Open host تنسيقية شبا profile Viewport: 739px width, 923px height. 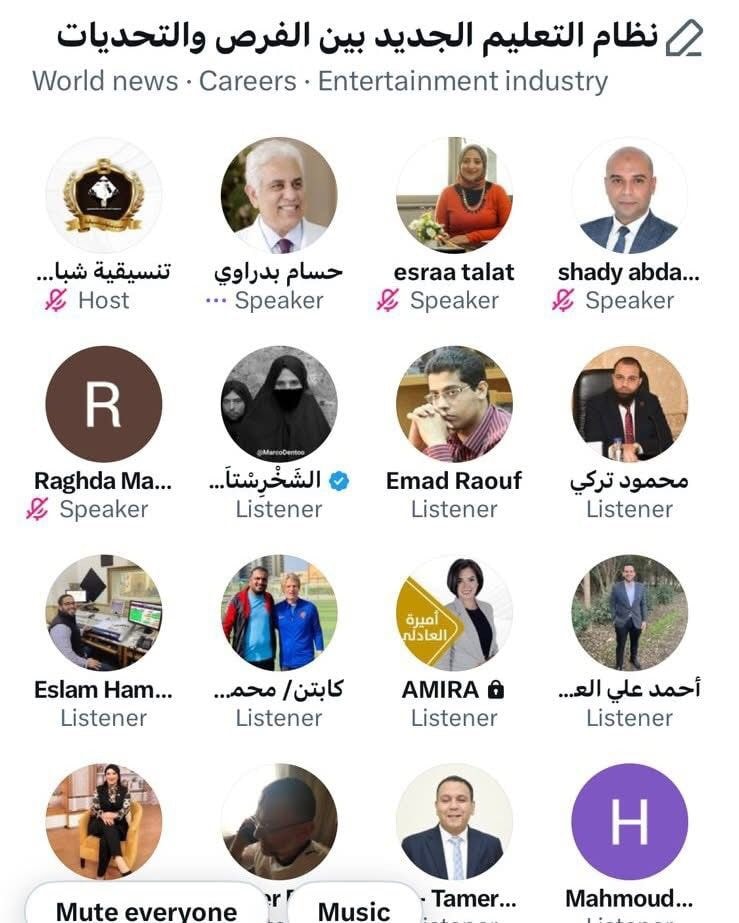[x=104, y=195]
